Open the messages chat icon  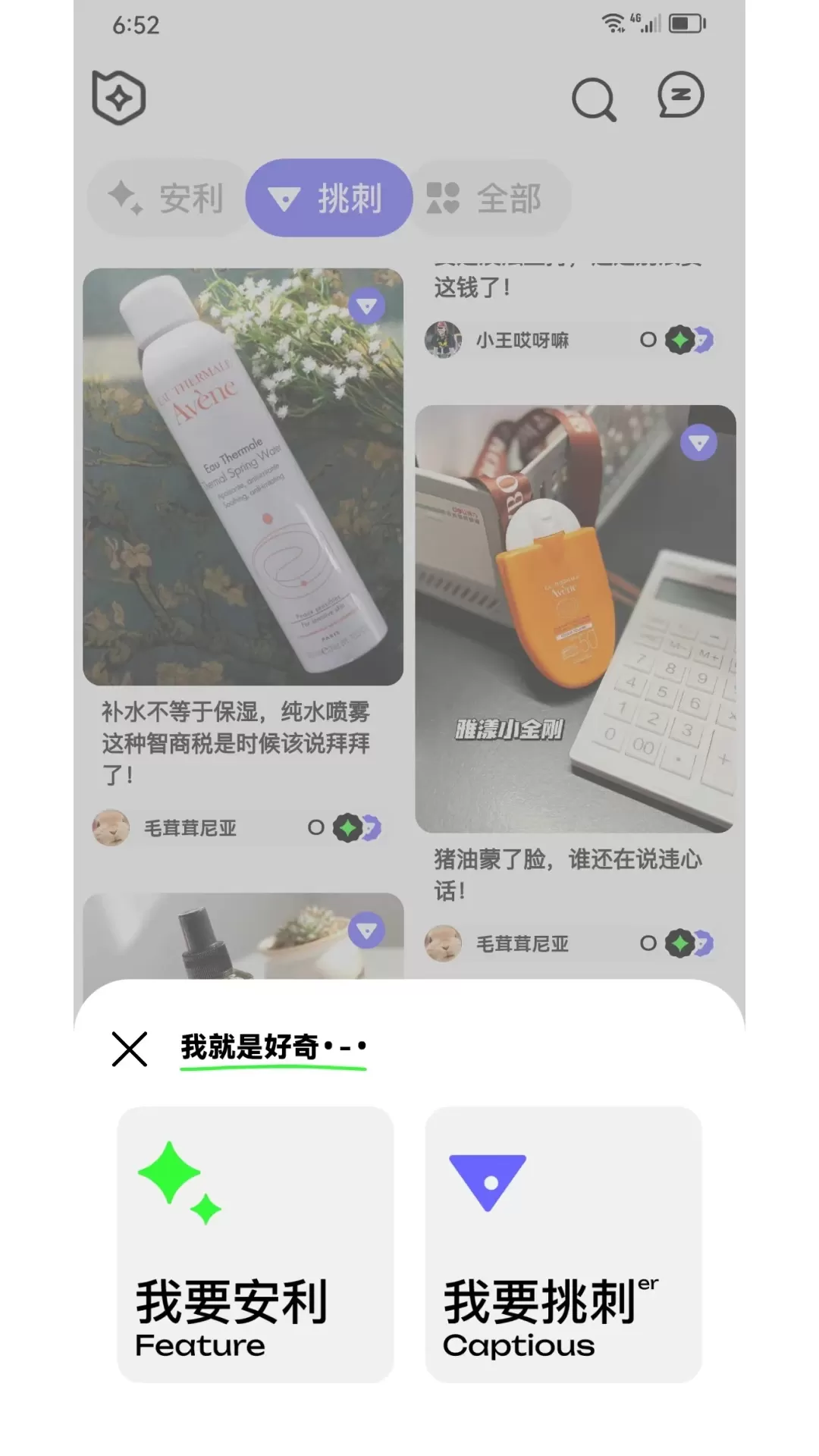pyautogui.click(x=680, y=96)
